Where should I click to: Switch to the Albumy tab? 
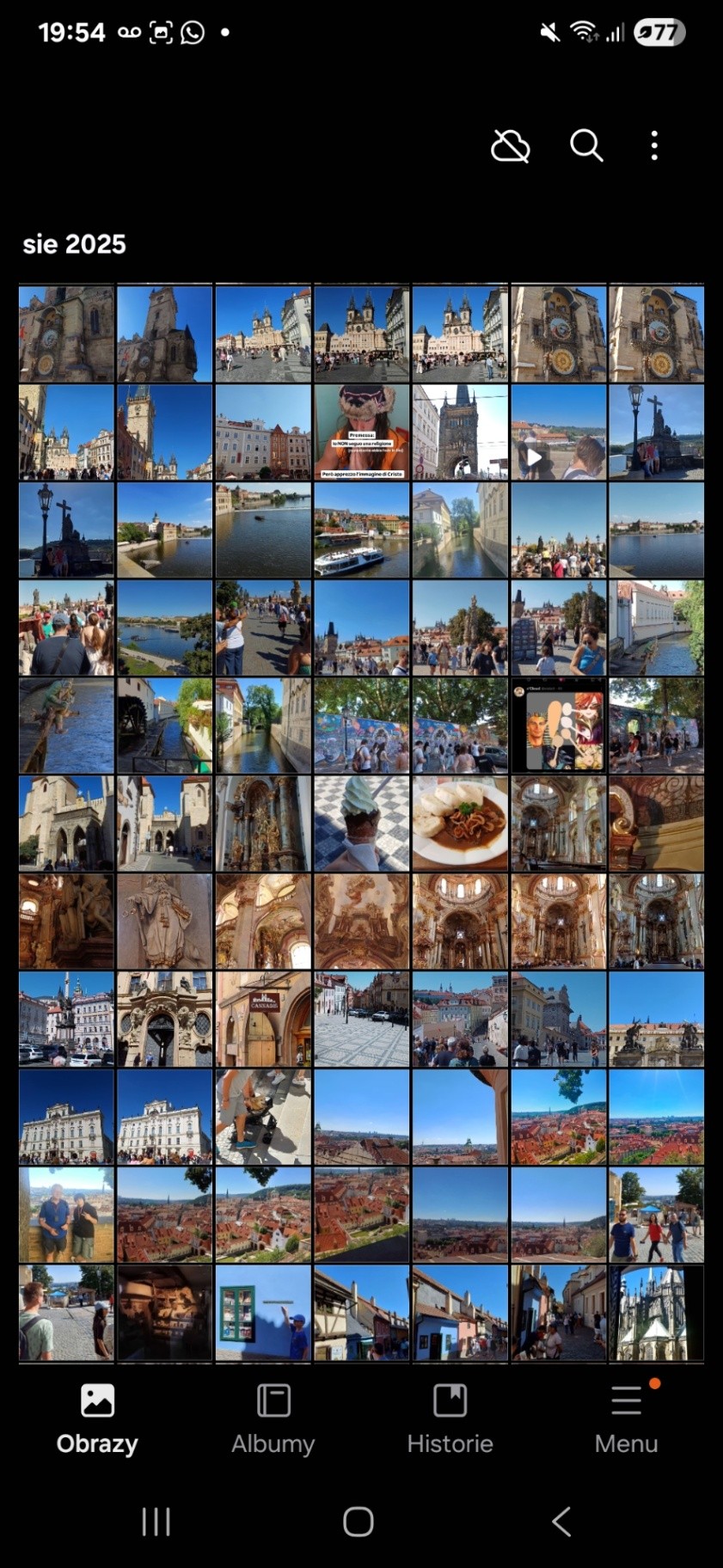click(x=273, y=1418)
